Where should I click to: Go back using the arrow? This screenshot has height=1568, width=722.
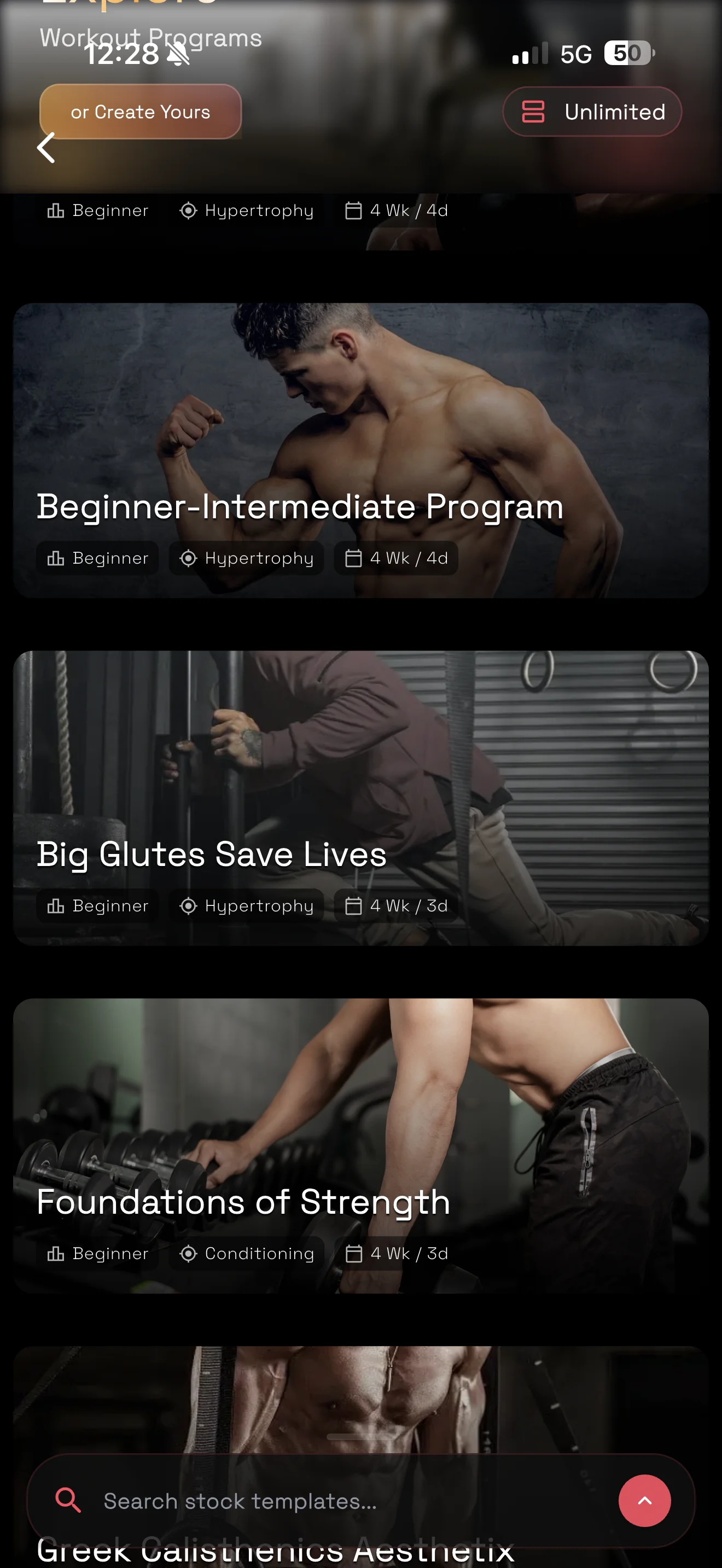pos(46,148)
